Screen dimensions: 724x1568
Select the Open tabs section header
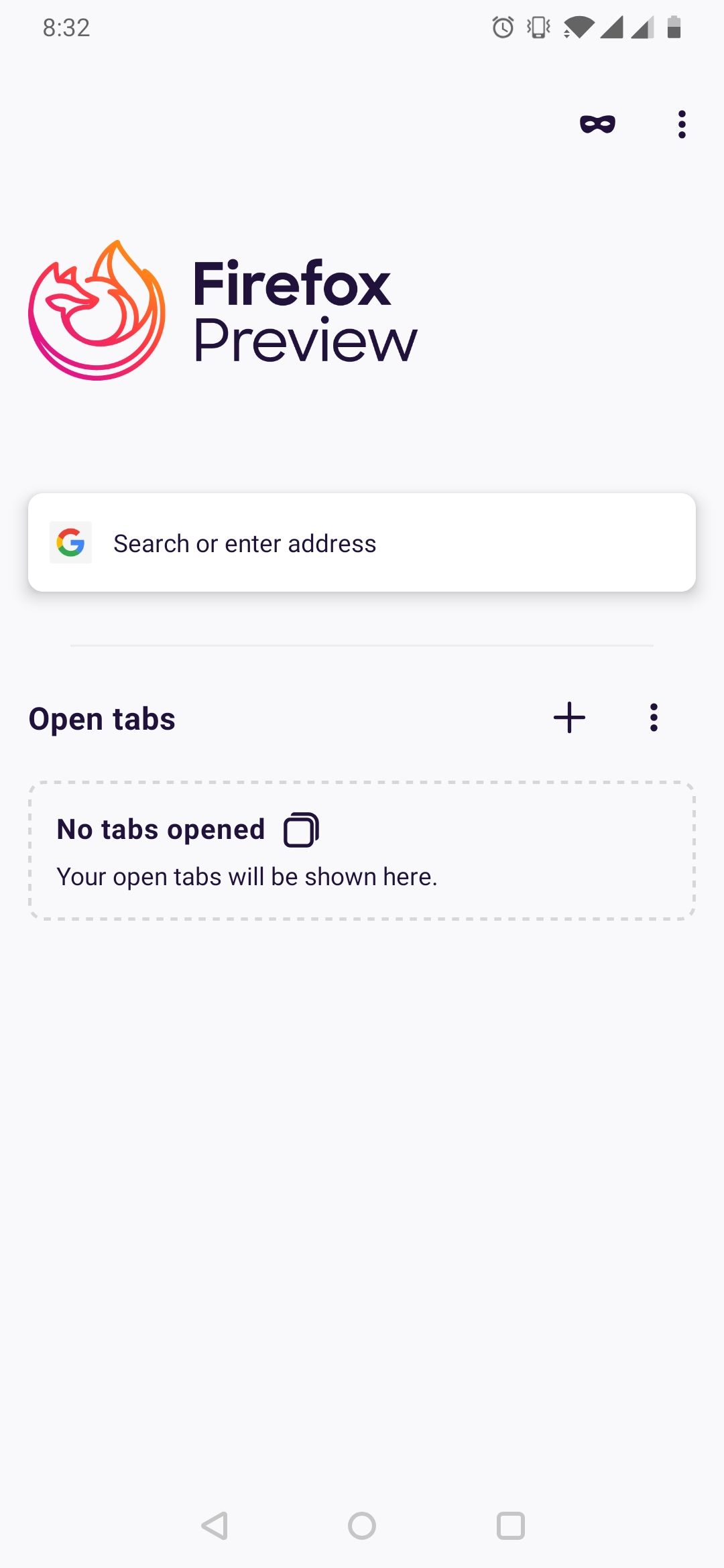(x=101, y=718)
